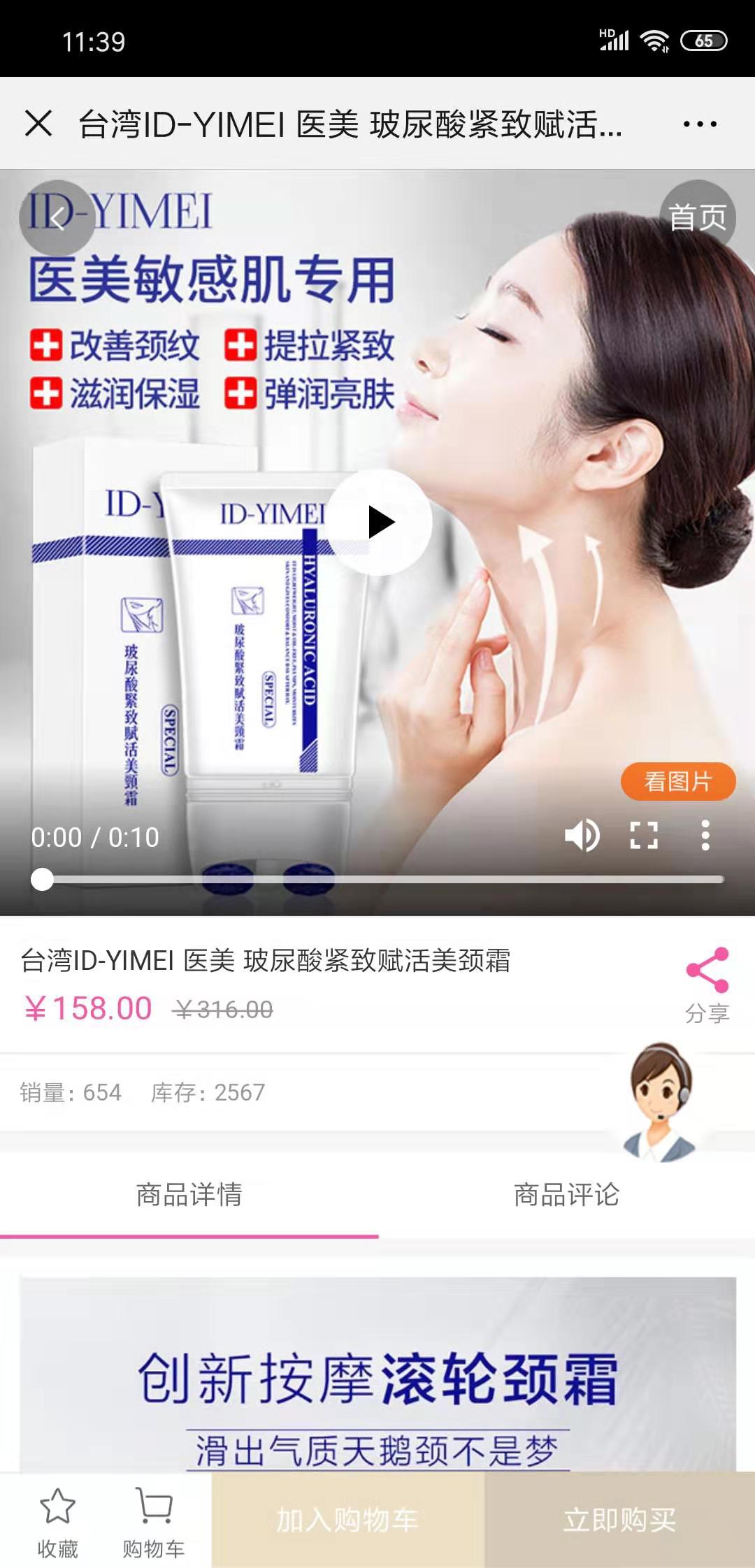
Task: Mute the video sound
Action: pos(582,835)
